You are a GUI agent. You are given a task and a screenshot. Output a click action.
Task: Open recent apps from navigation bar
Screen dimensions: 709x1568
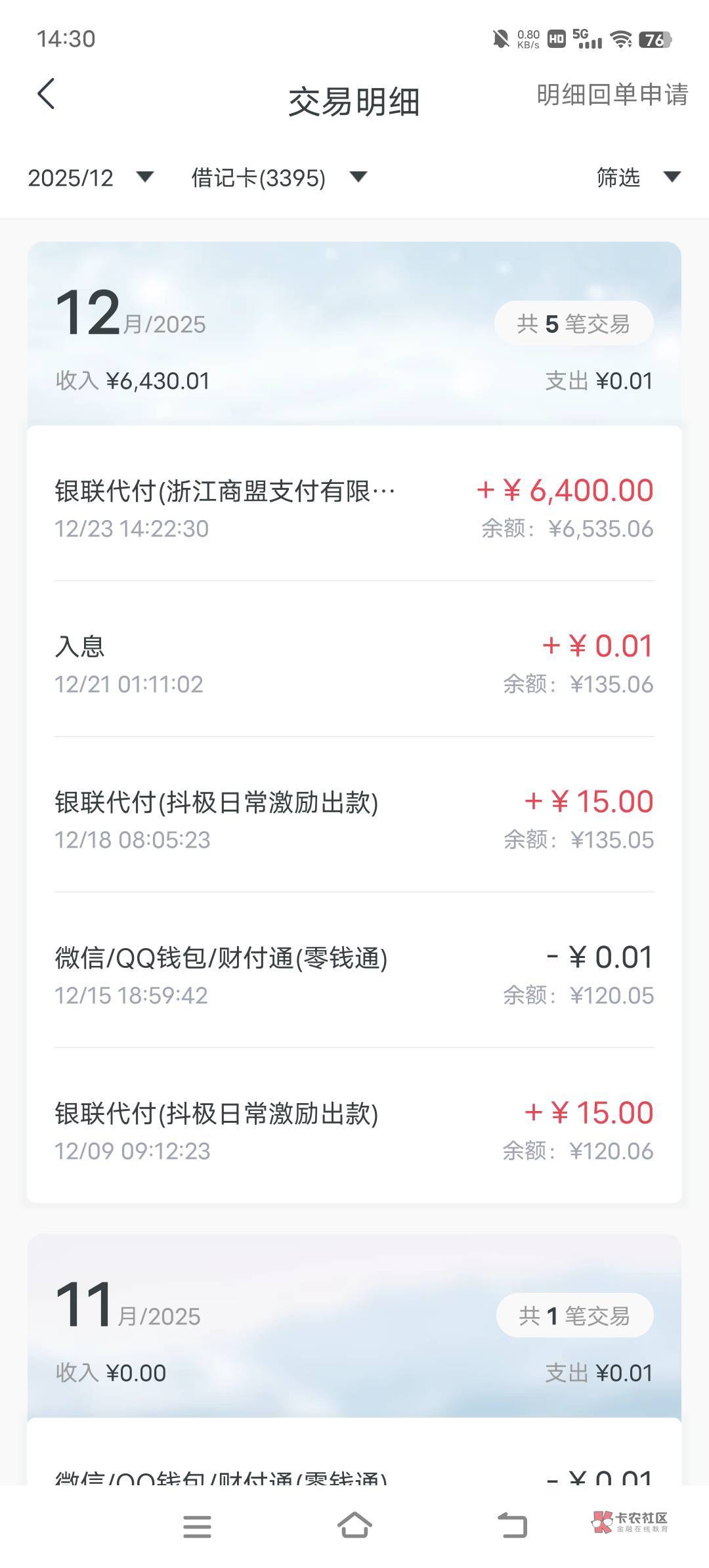[197, 1527]
